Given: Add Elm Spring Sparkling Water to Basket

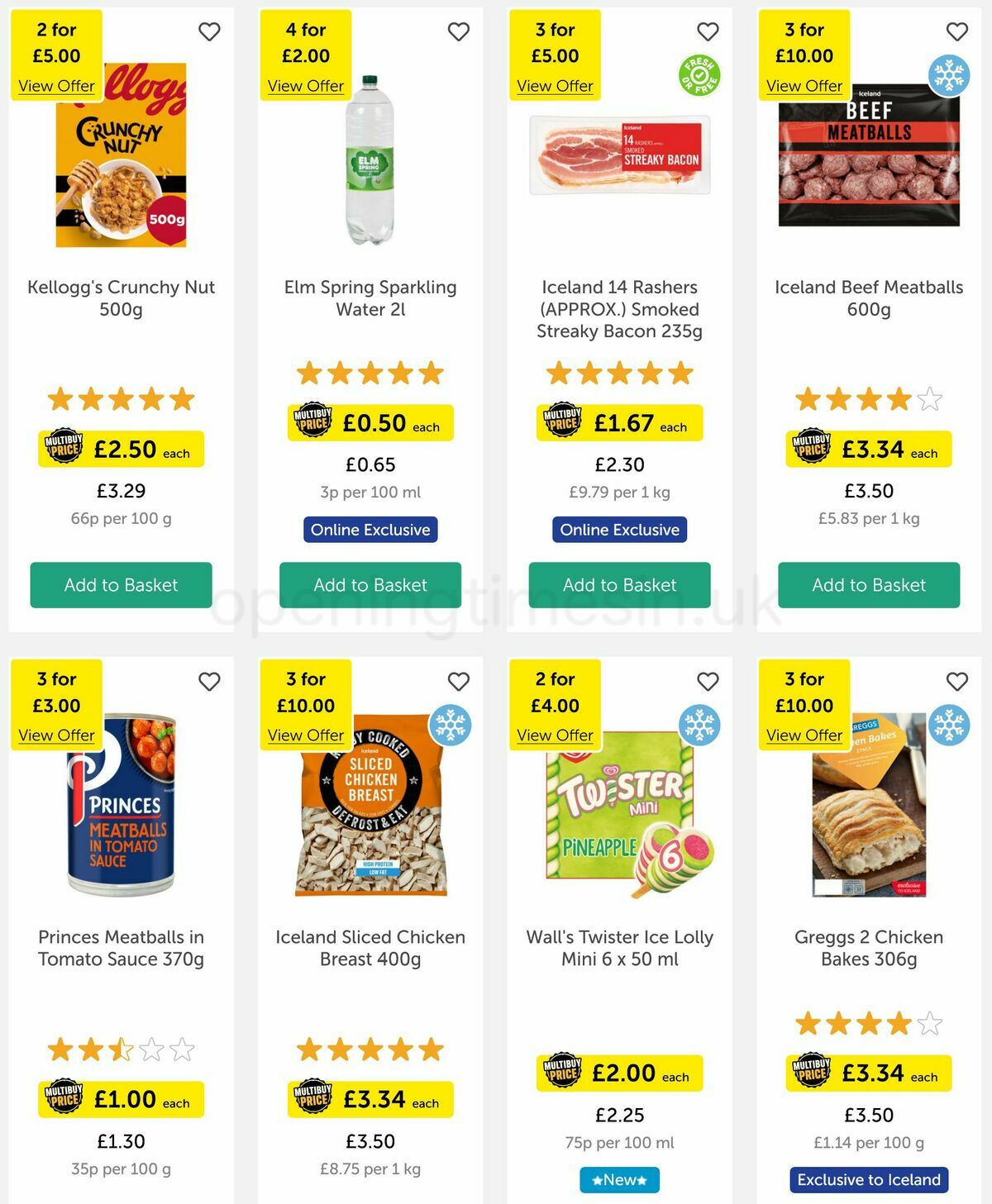Looking at the screenshot, I should point(370,584).
